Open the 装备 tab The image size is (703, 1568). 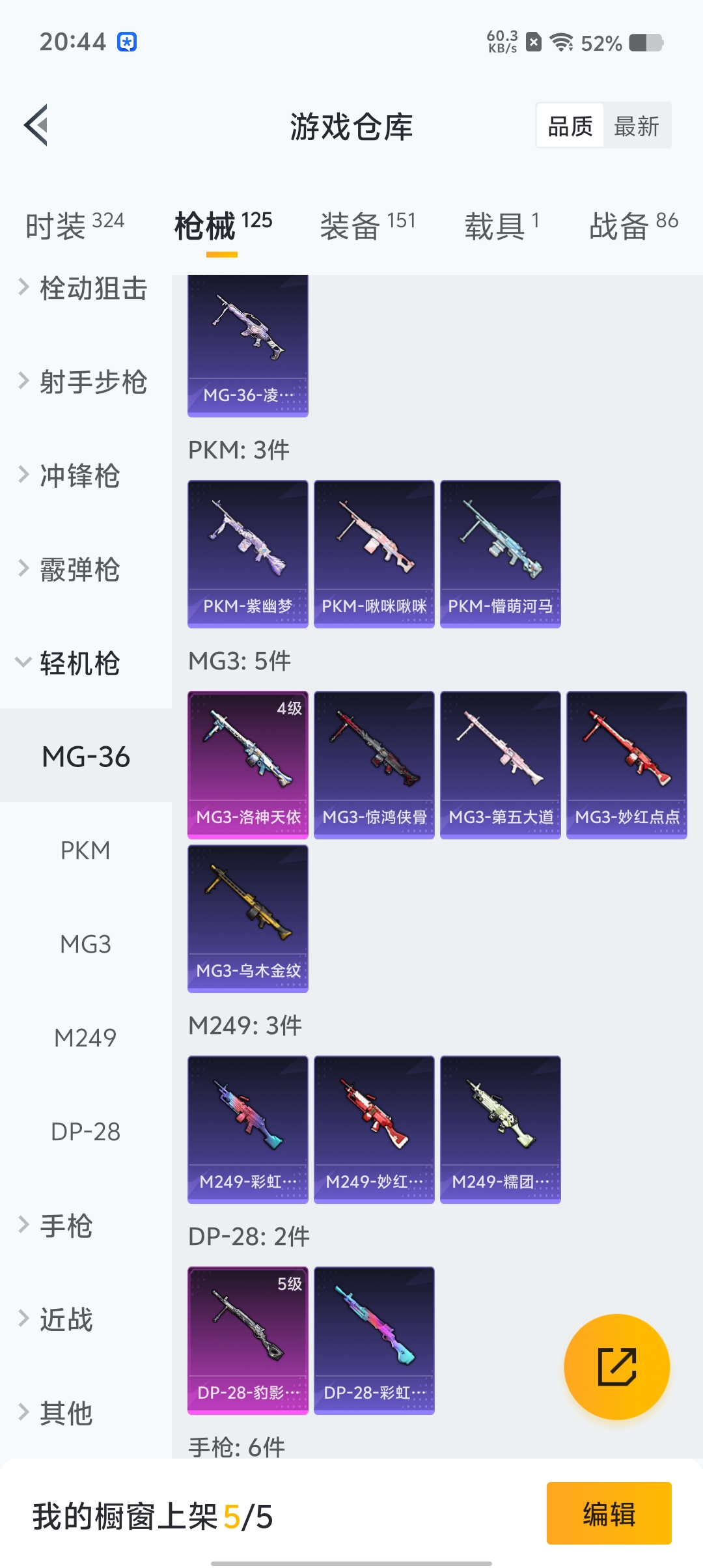pyautogui.click(x=367, y=225)
